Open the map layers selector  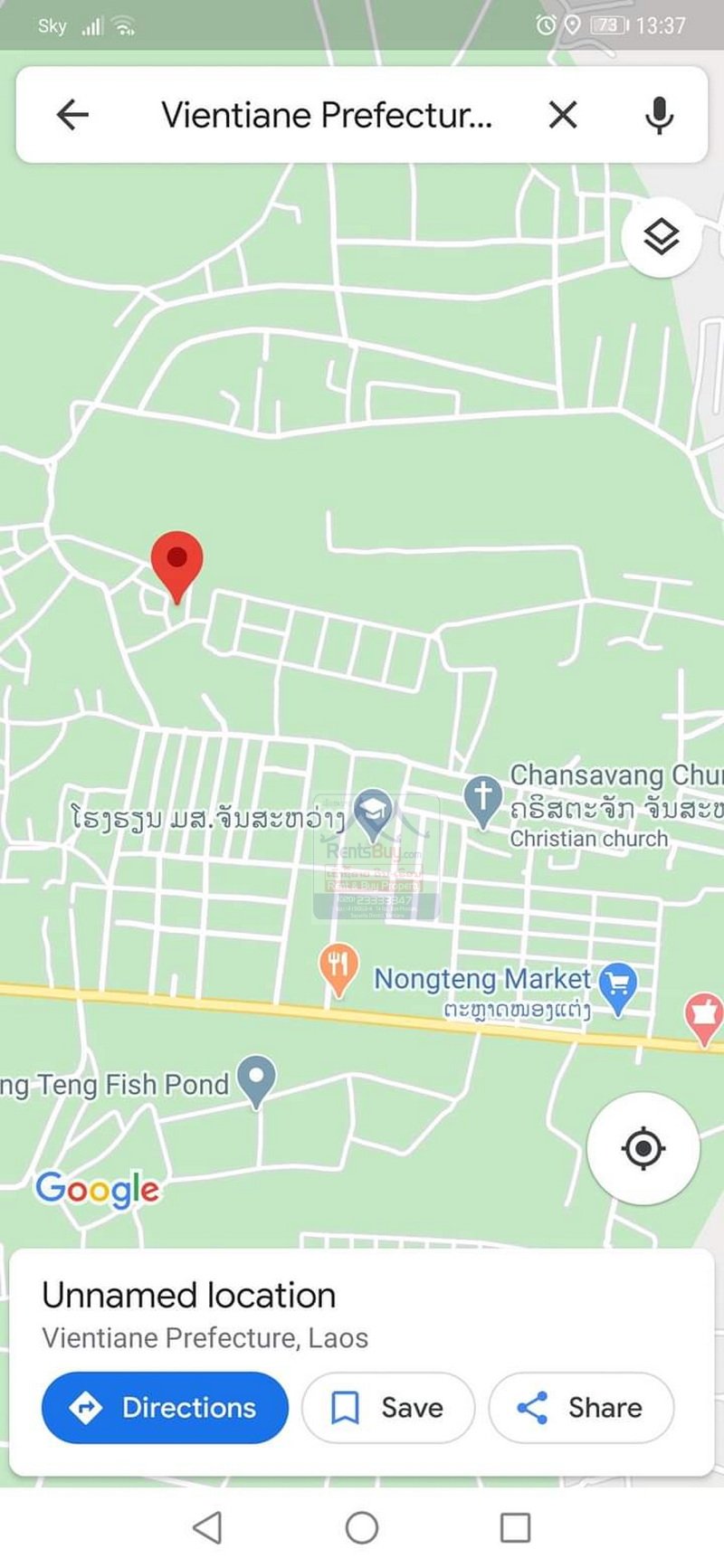pos(662,237)
